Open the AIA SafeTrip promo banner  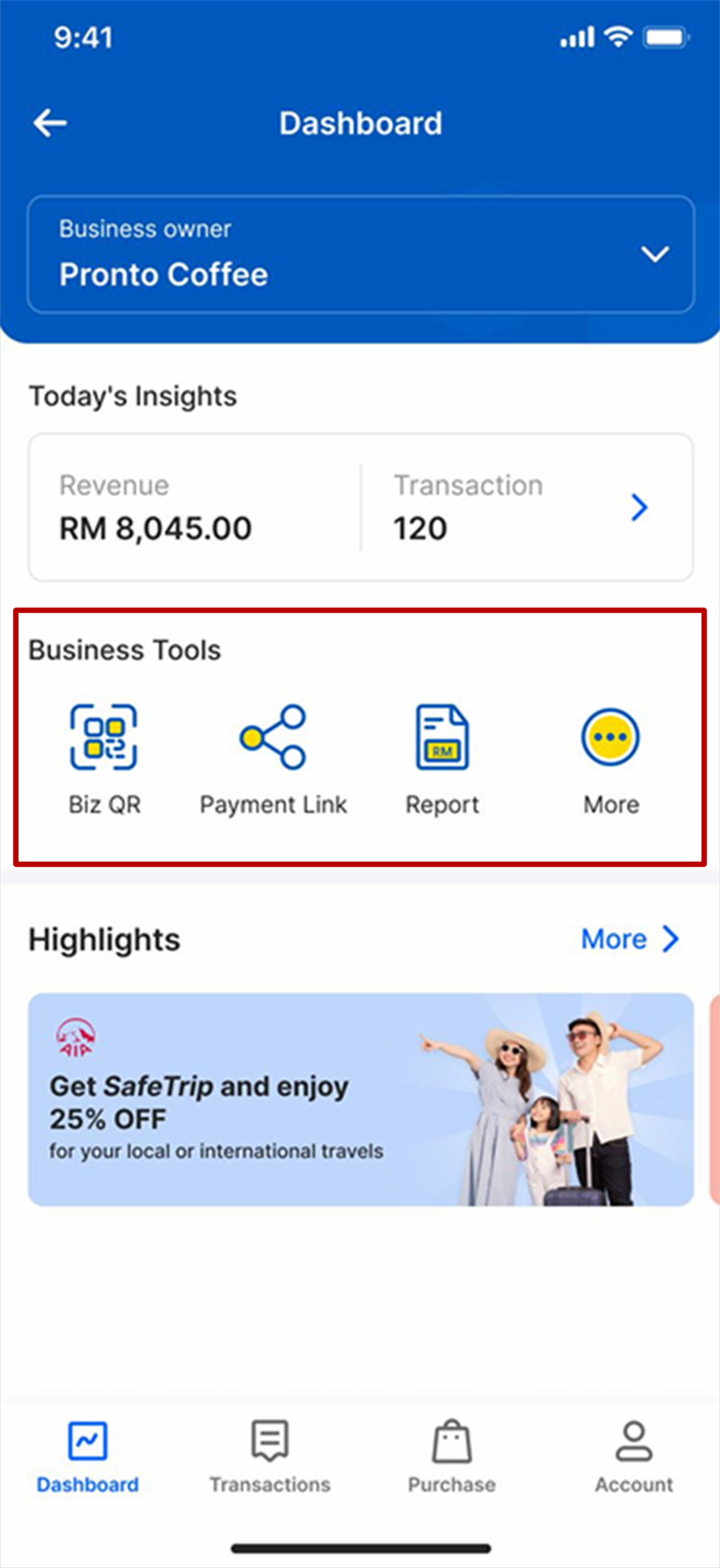click(x=360, y=1099)
